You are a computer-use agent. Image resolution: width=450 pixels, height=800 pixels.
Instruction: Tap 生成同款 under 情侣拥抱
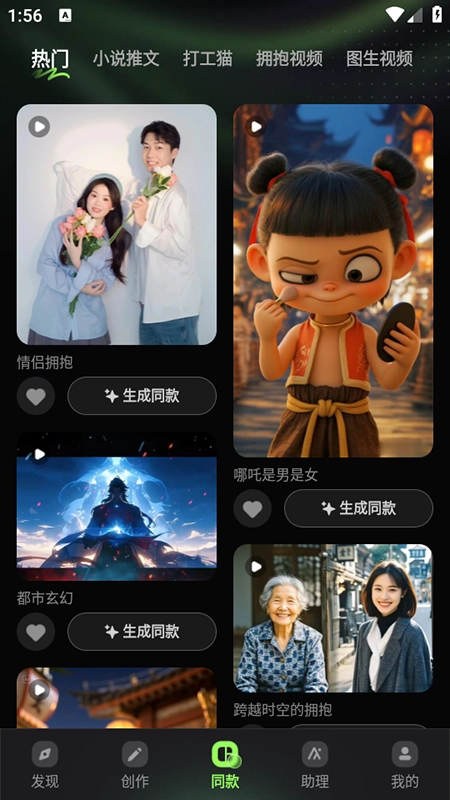pos(142,396)
